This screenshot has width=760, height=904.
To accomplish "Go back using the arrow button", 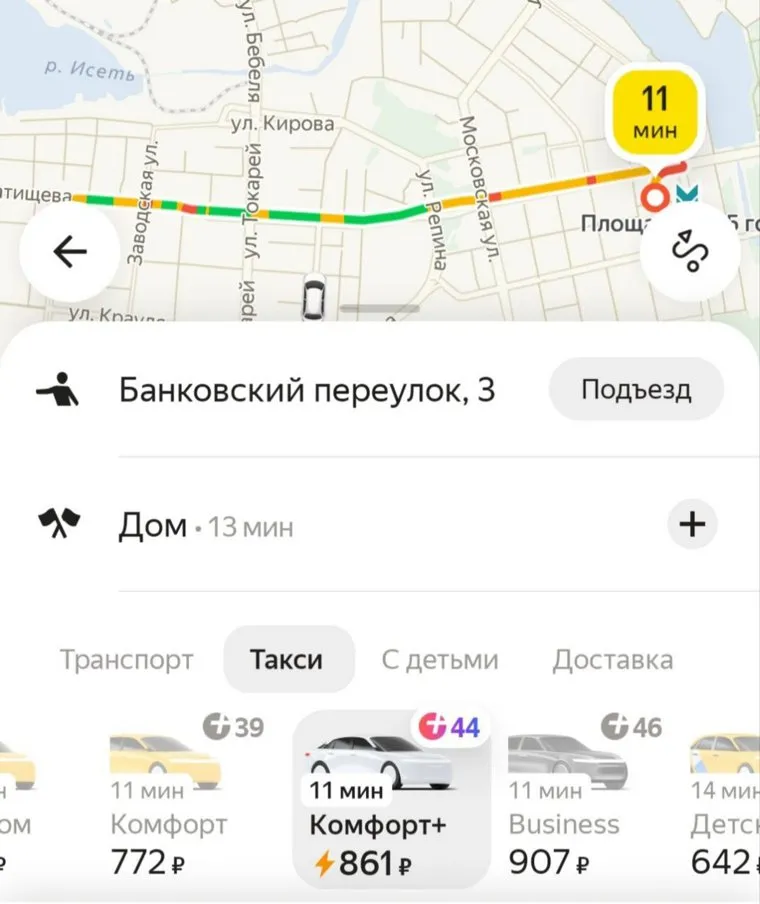I will click(x=69, y=252).
